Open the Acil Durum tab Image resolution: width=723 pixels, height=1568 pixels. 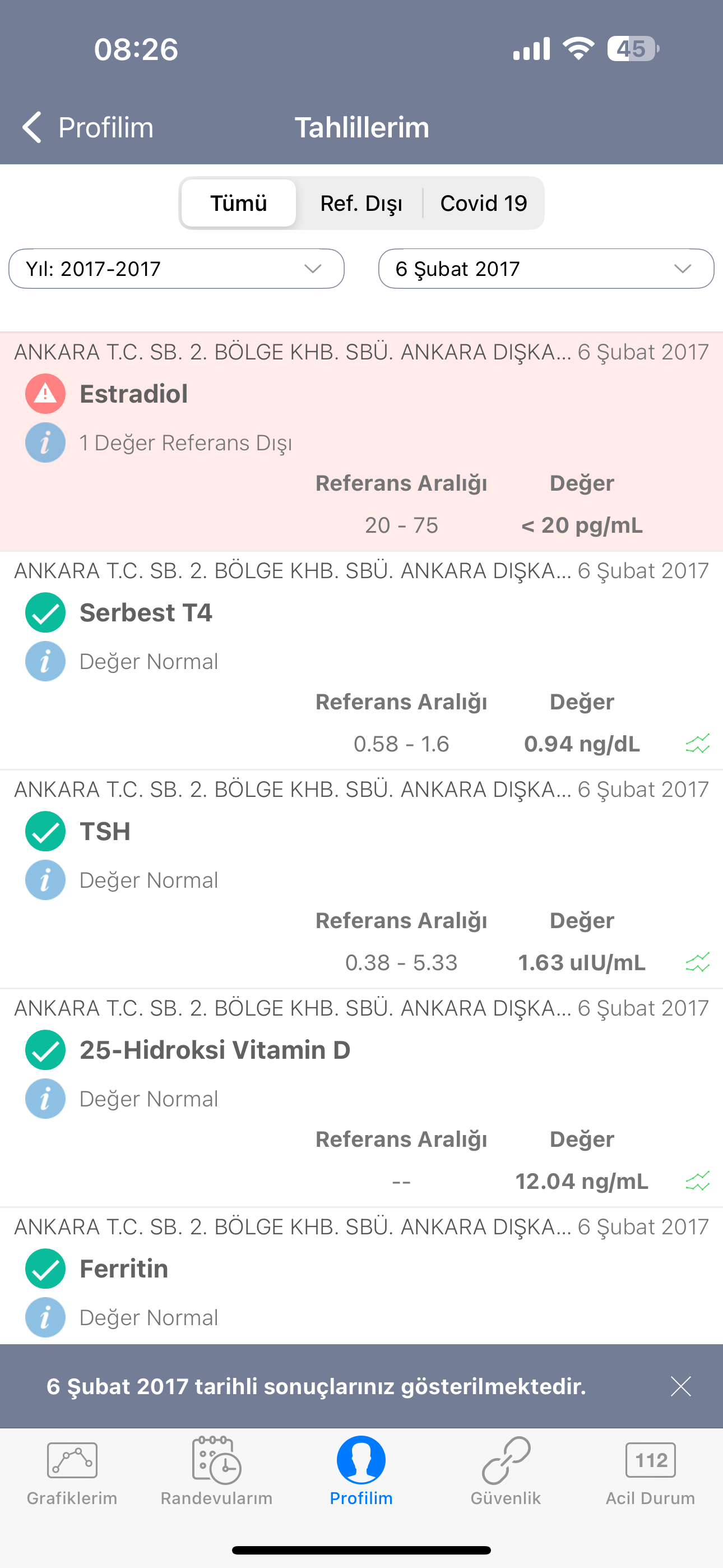650,1471
